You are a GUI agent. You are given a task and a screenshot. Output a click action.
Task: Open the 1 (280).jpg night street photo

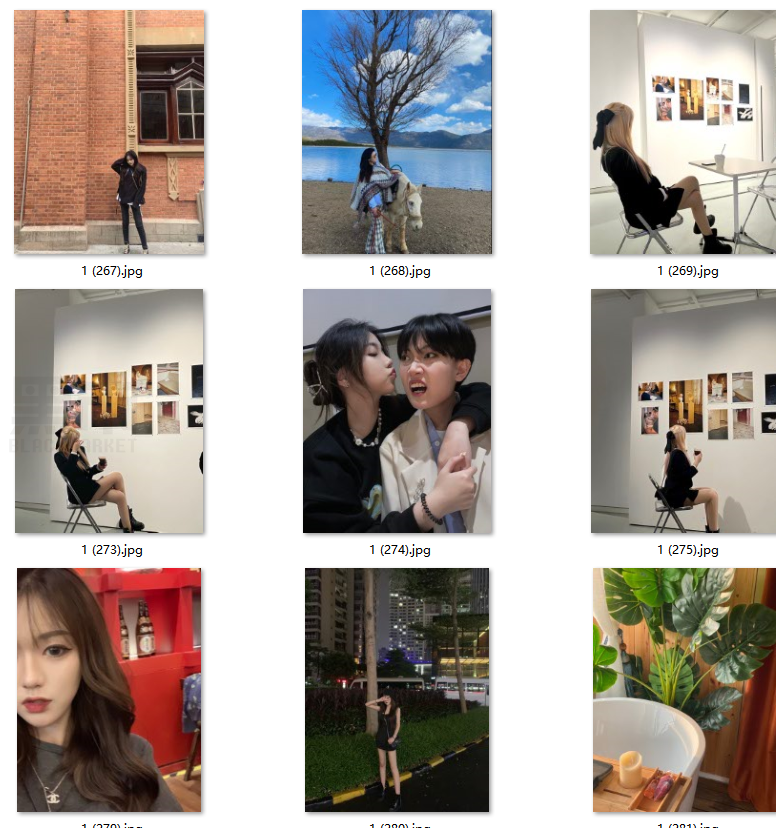pyautogui.click(x=397, y=690)
